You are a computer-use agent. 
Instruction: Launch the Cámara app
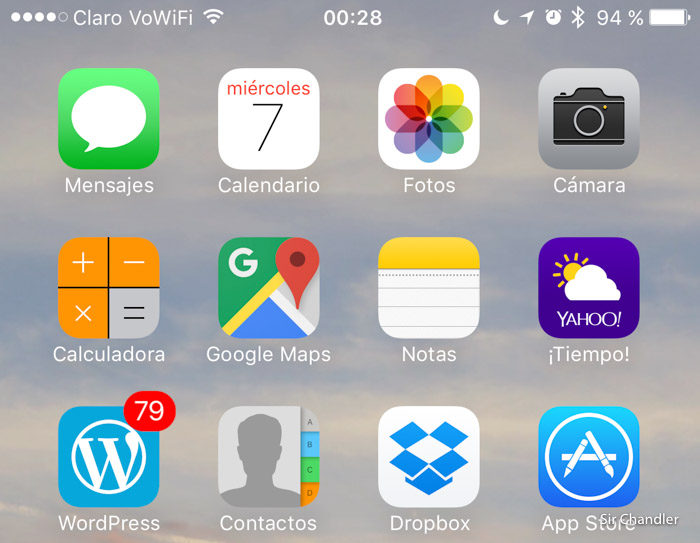pyautogui.click(x=589, y=119)
